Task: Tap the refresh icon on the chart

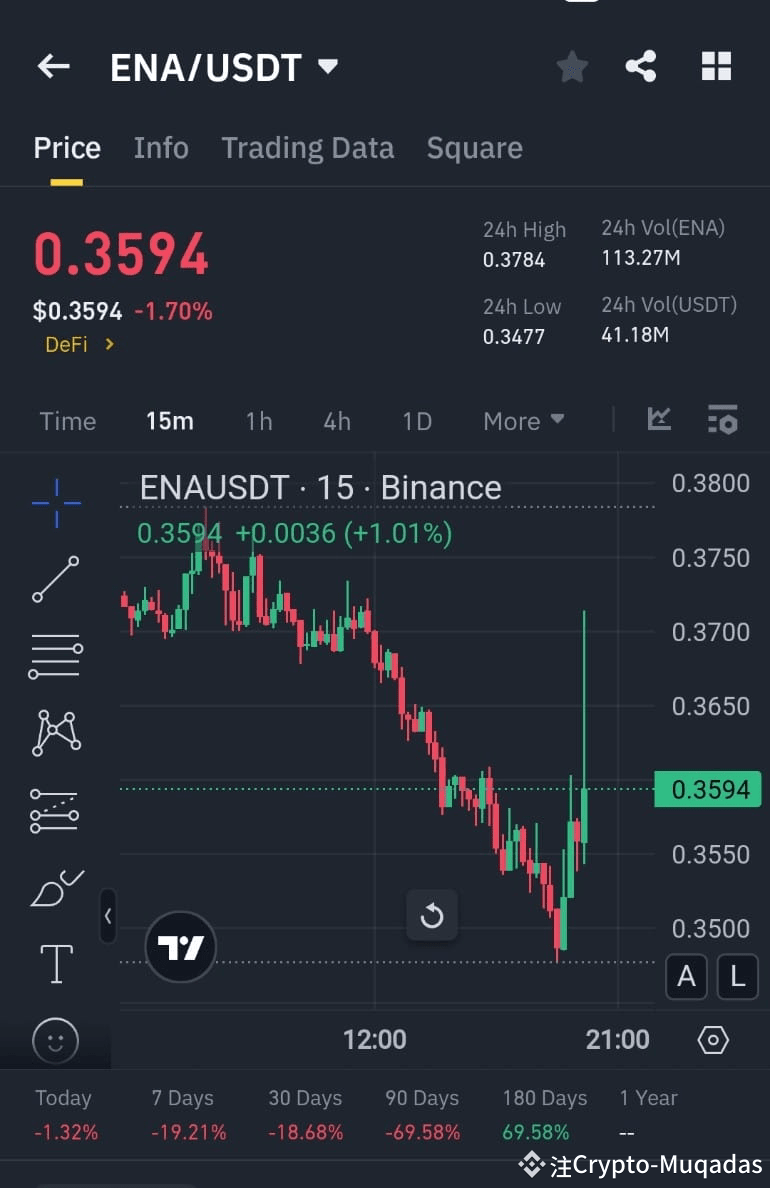Action: [x=432, y=914]
